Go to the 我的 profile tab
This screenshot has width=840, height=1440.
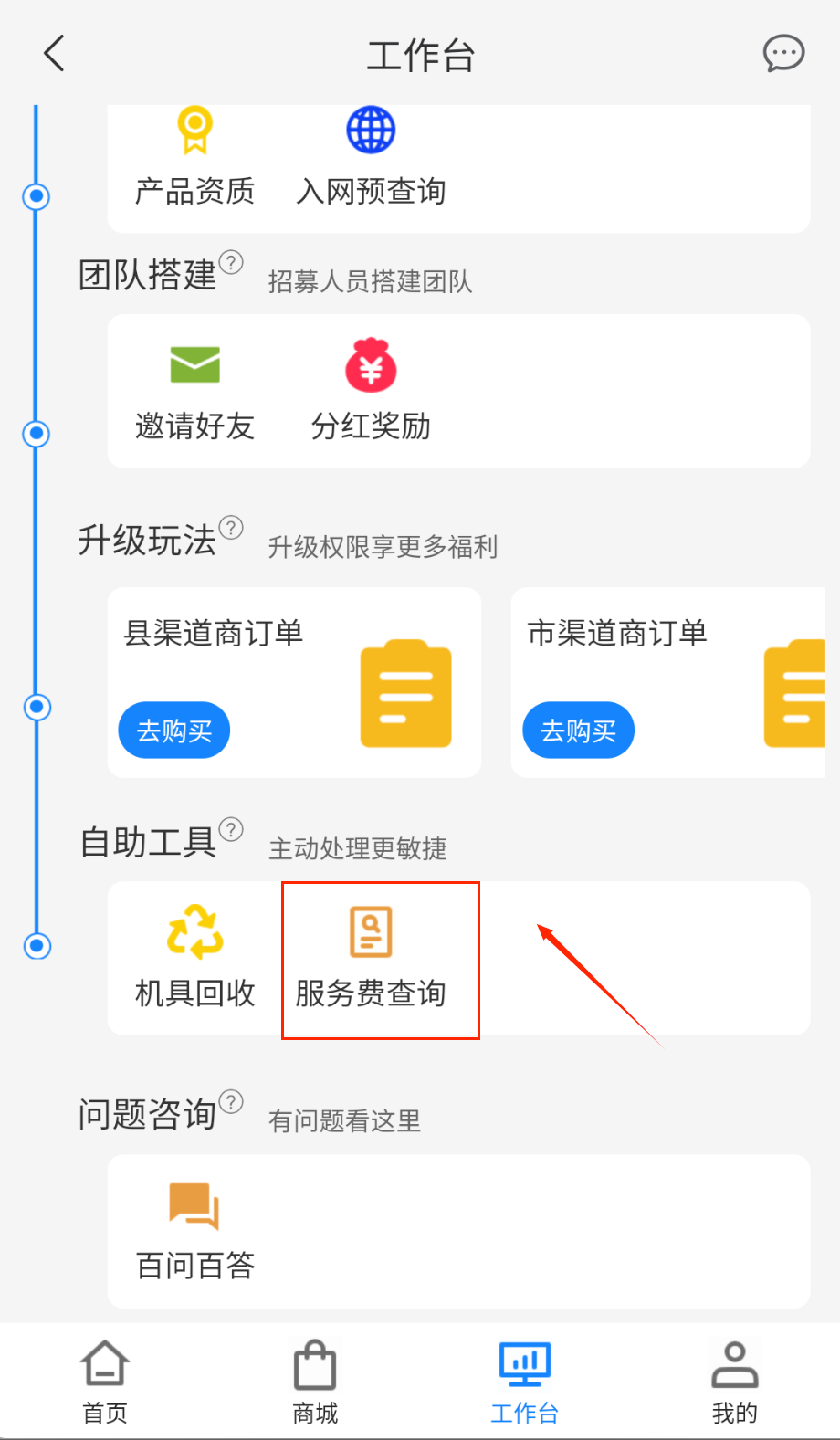(x=734, y=1382)
